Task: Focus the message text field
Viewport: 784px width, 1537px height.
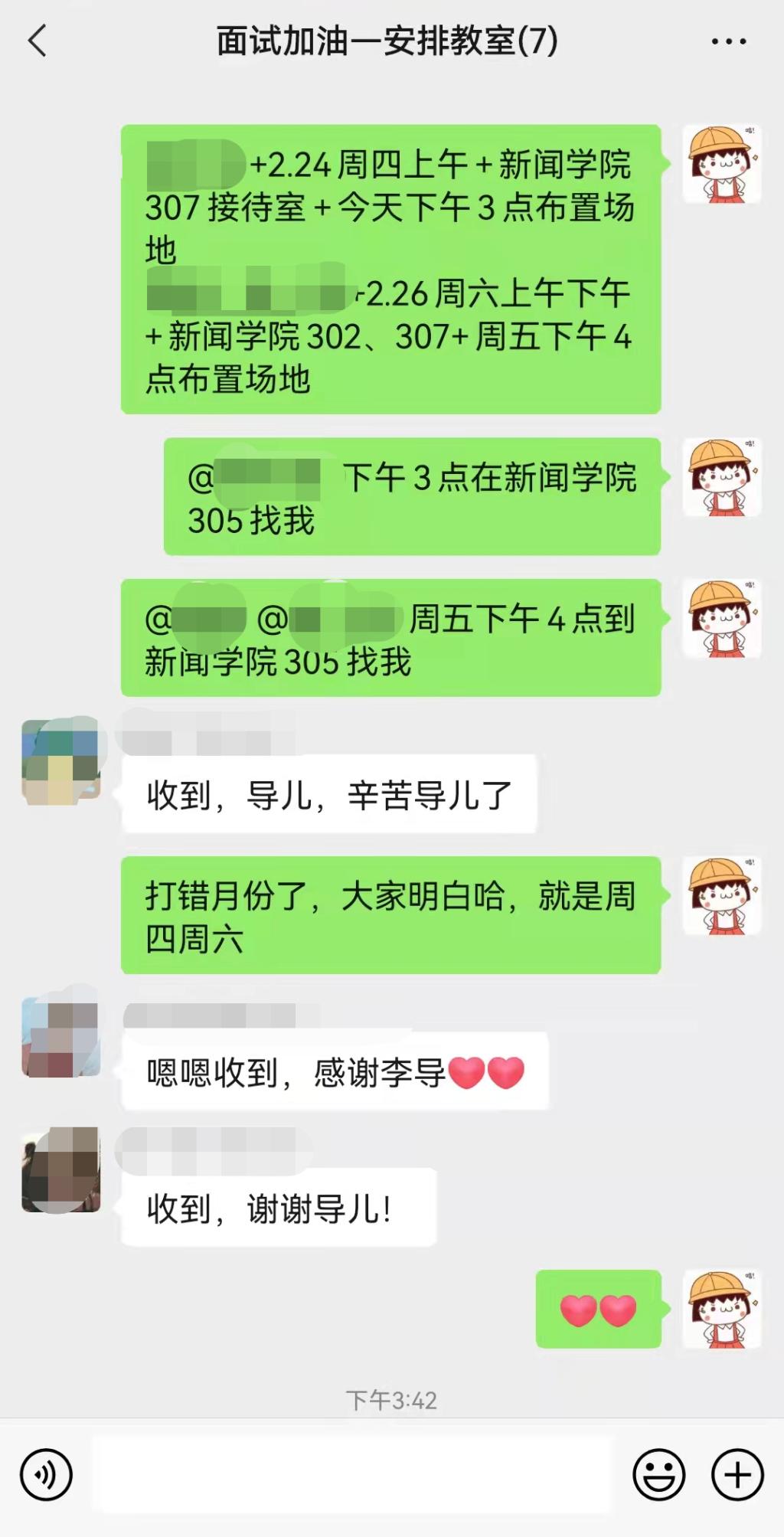Action: tap(352, 1474)
